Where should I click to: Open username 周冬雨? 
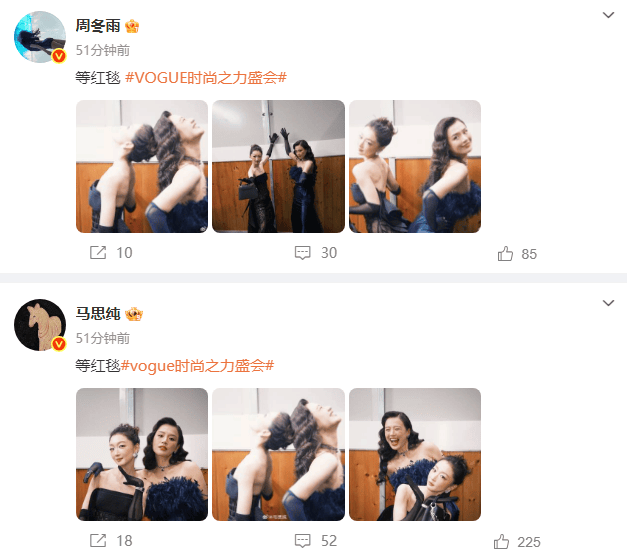[98, 25]
